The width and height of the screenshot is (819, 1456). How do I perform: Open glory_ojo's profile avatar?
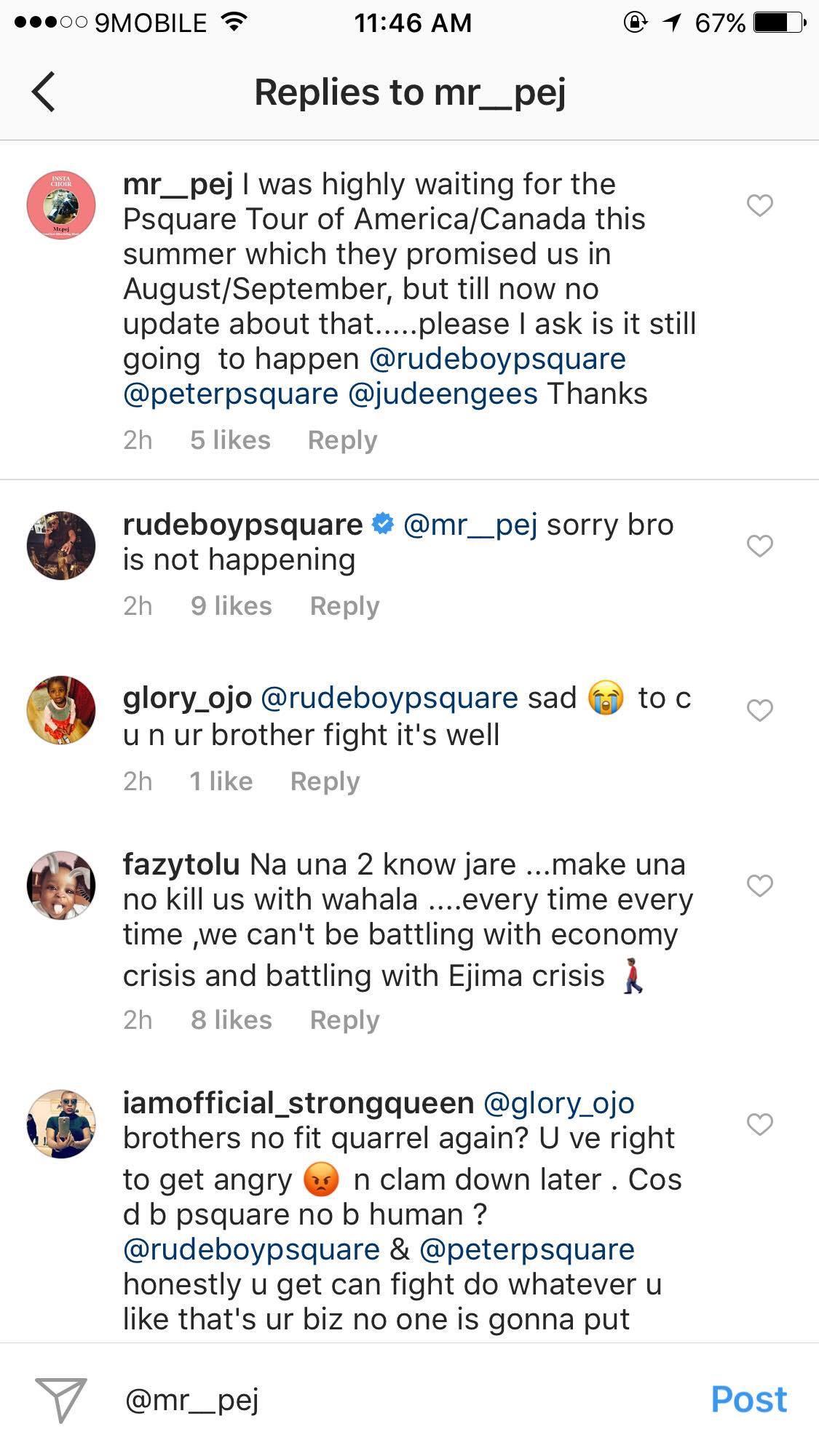point(61,710)
